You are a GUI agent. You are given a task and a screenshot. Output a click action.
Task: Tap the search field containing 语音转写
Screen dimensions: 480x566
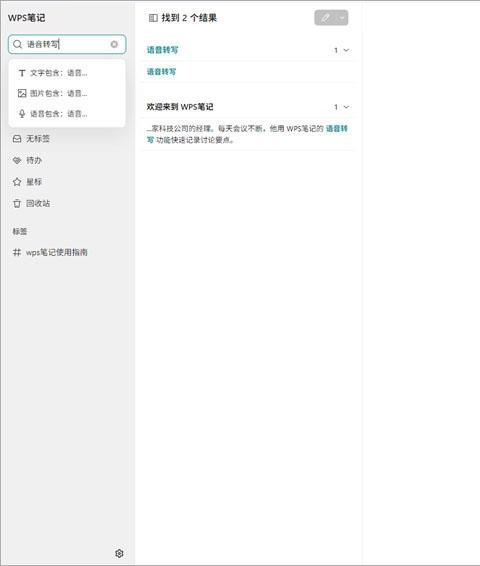tap(67, 44)
